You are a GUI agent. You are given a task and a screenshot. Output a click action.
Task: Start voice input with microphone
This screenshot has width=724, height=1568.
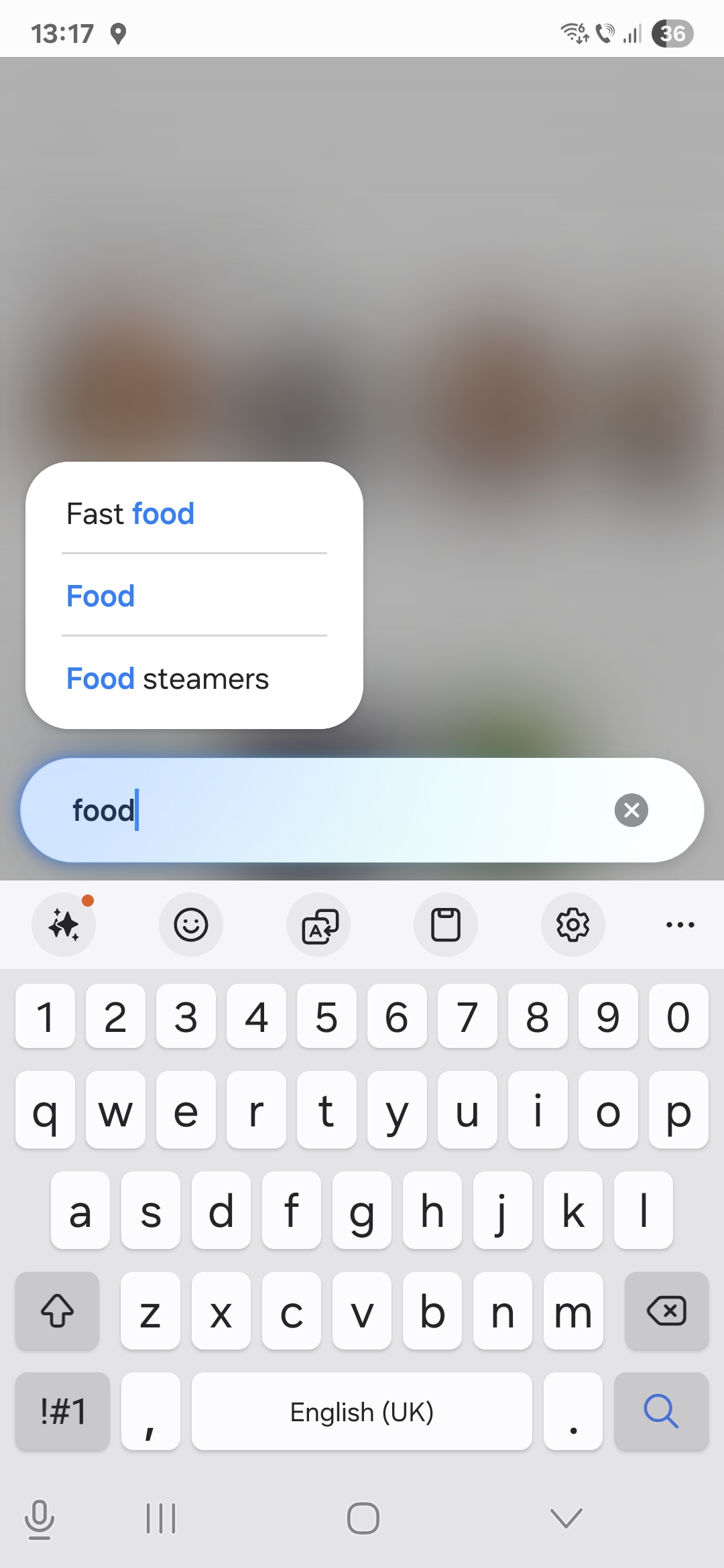click(39, 1518)
